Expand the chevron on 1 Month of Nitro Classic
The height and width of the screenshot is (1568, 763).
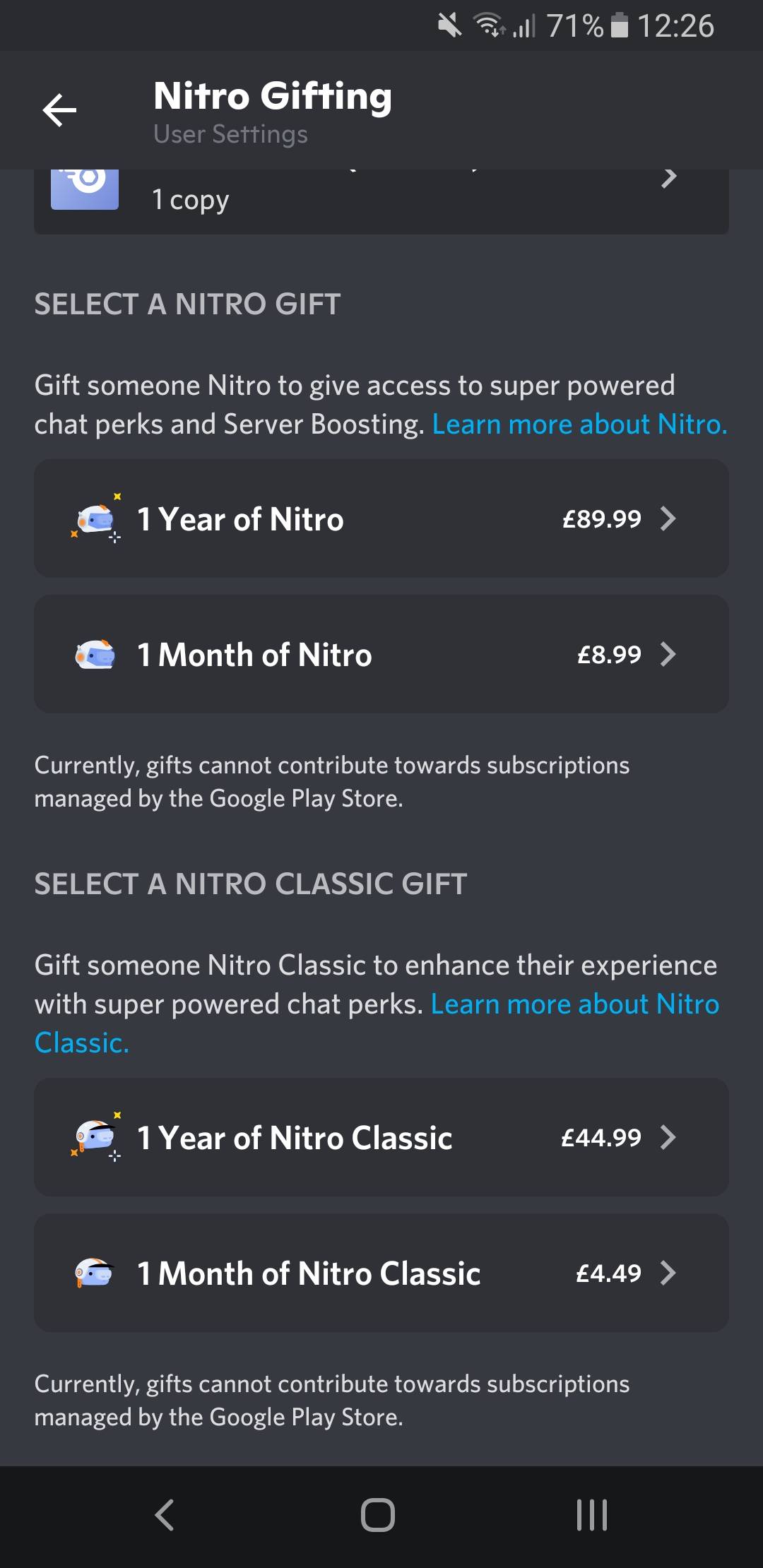coord(668,1273)
